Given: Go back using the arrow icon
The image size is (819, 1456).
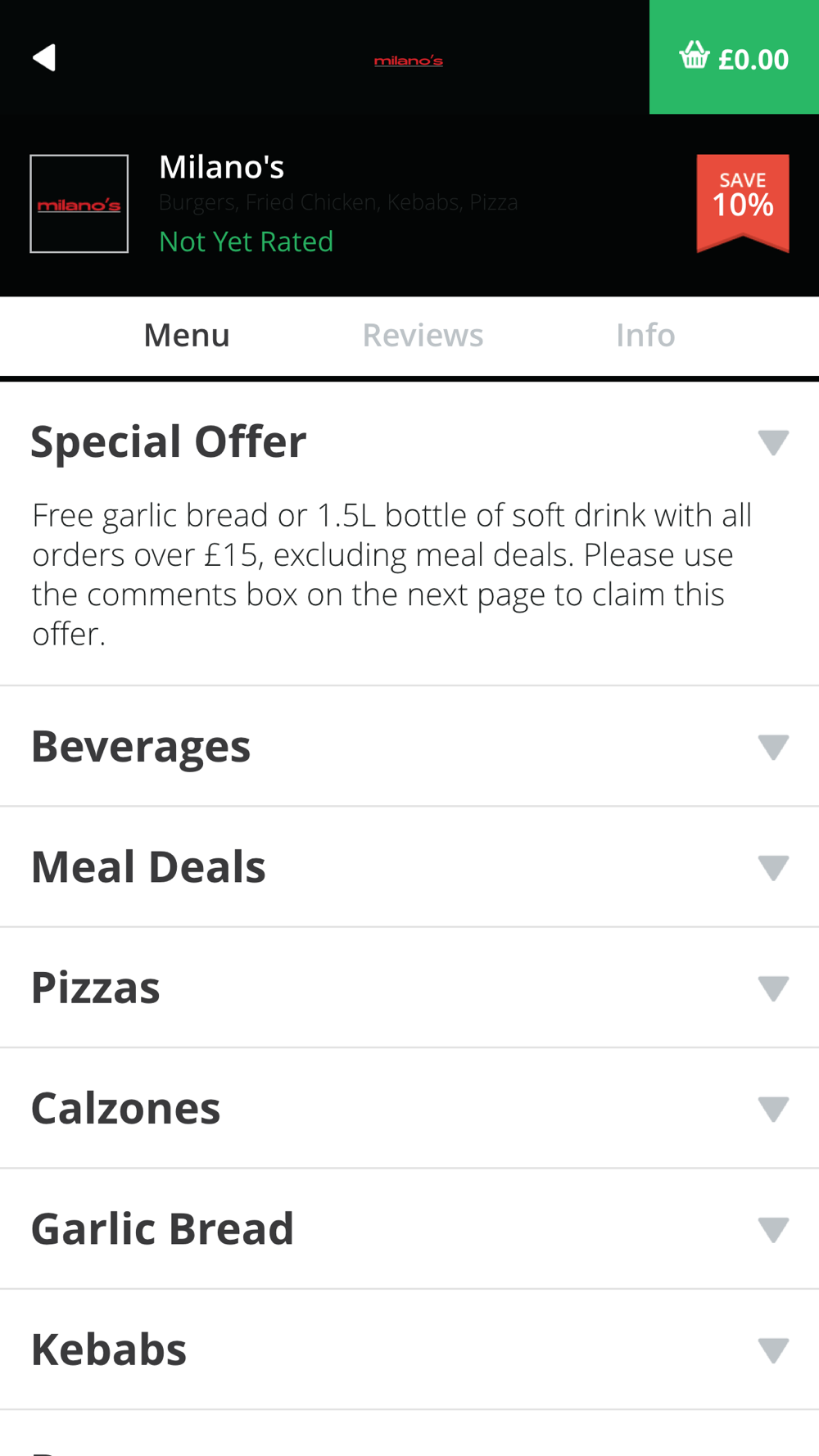Looking at the screenshot, I should coord(44,57).
